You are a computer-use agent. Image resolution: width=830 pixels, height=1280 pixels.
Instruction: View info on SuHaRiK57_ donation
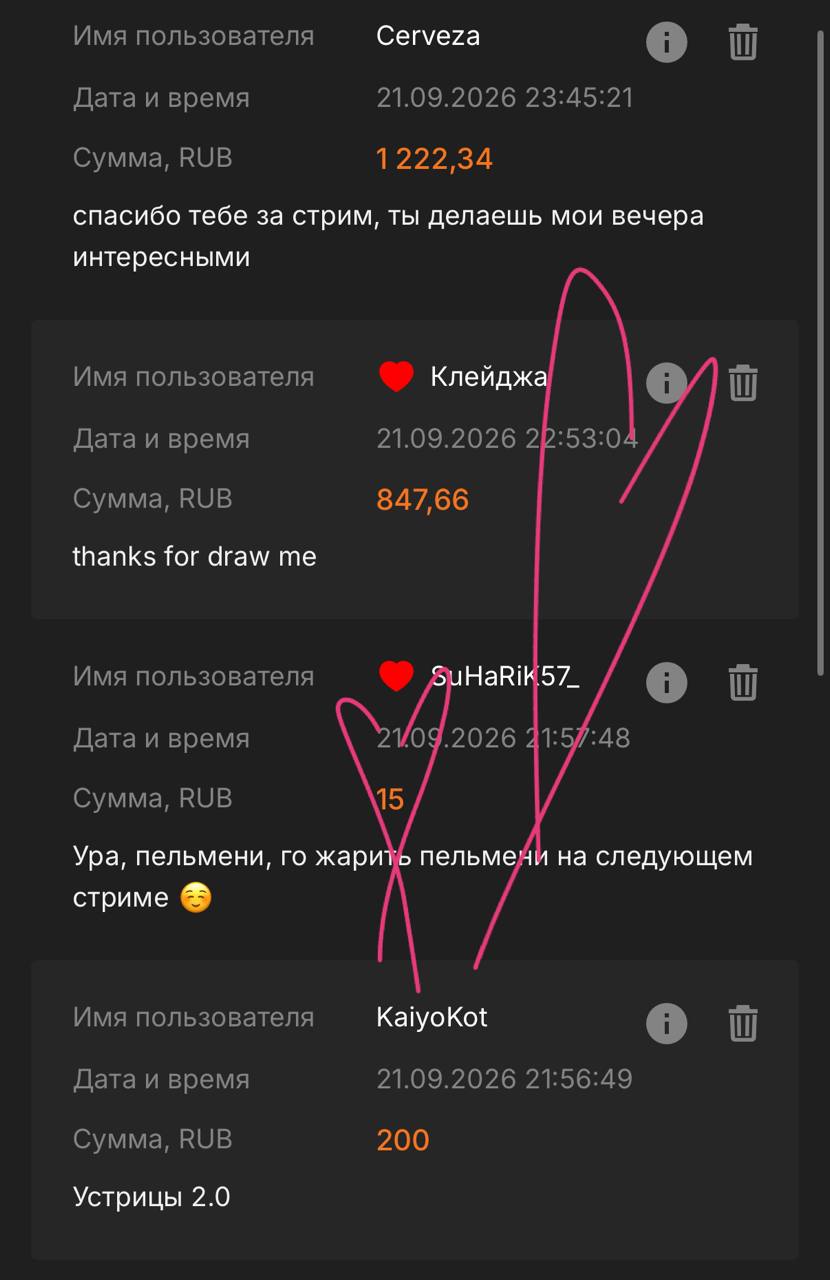pos(666,682)
